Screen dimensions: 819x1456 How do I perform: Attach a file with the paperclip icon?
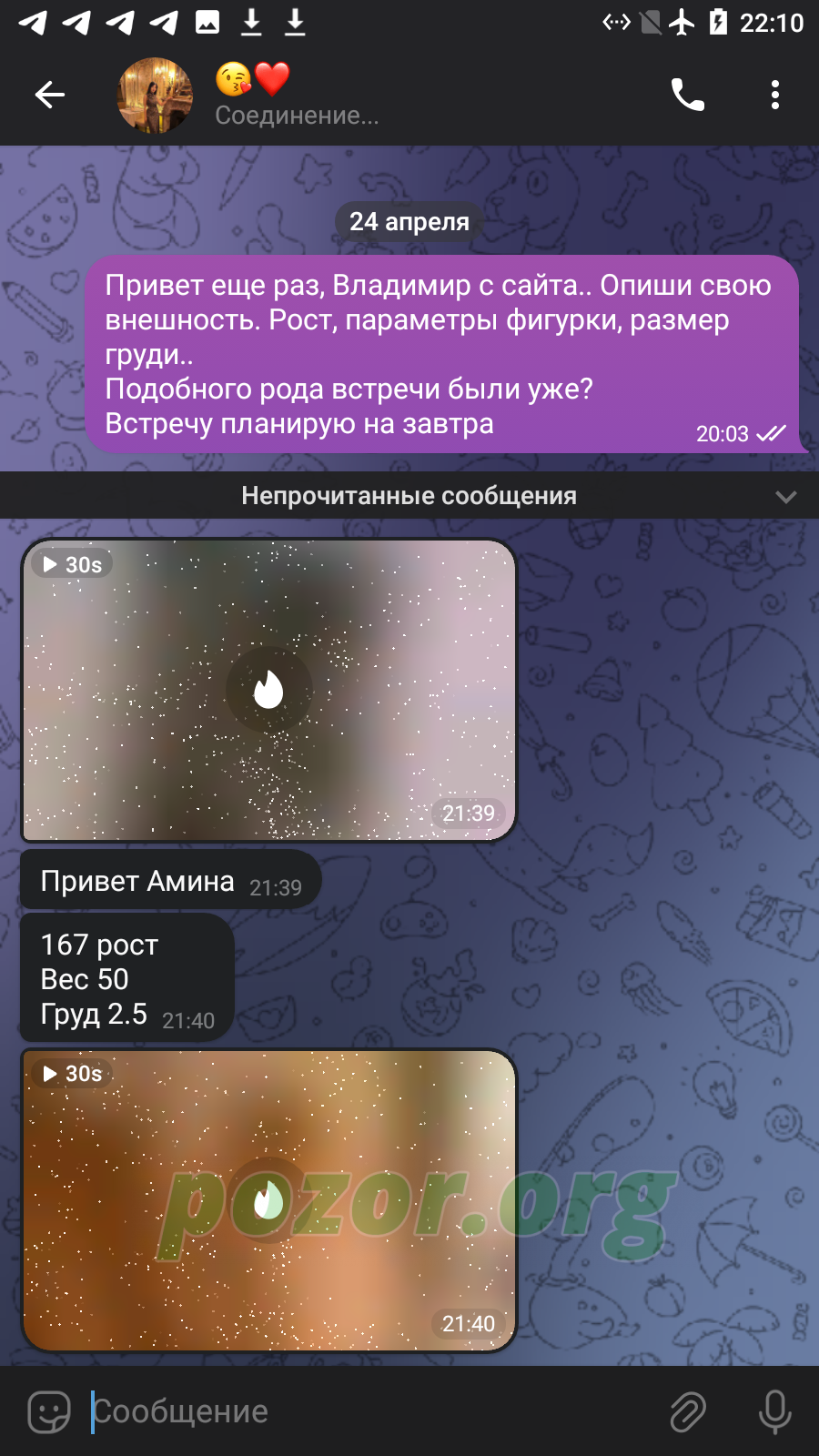point(688,1411)
